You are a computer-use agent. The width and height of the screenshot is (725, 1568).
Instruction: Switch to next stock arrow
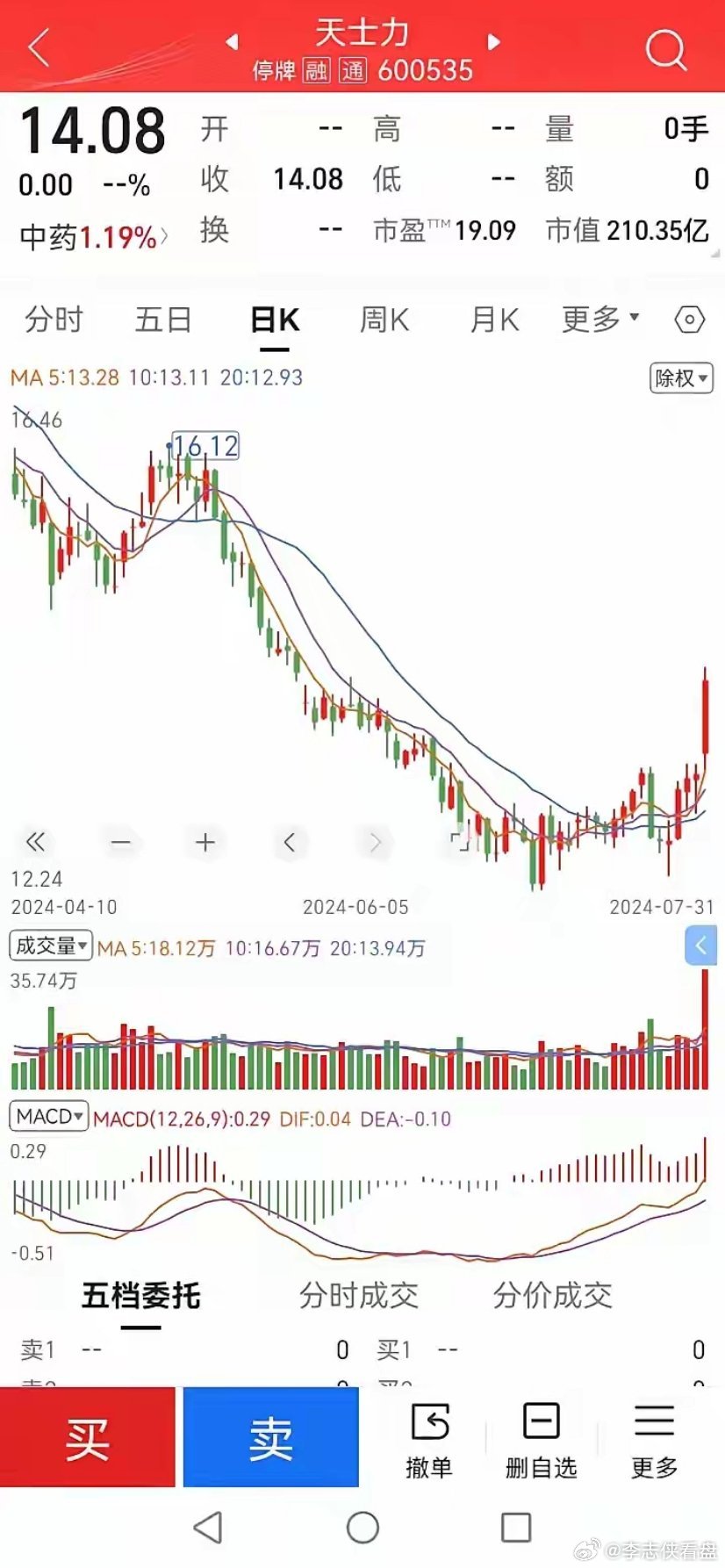[494, 41]
